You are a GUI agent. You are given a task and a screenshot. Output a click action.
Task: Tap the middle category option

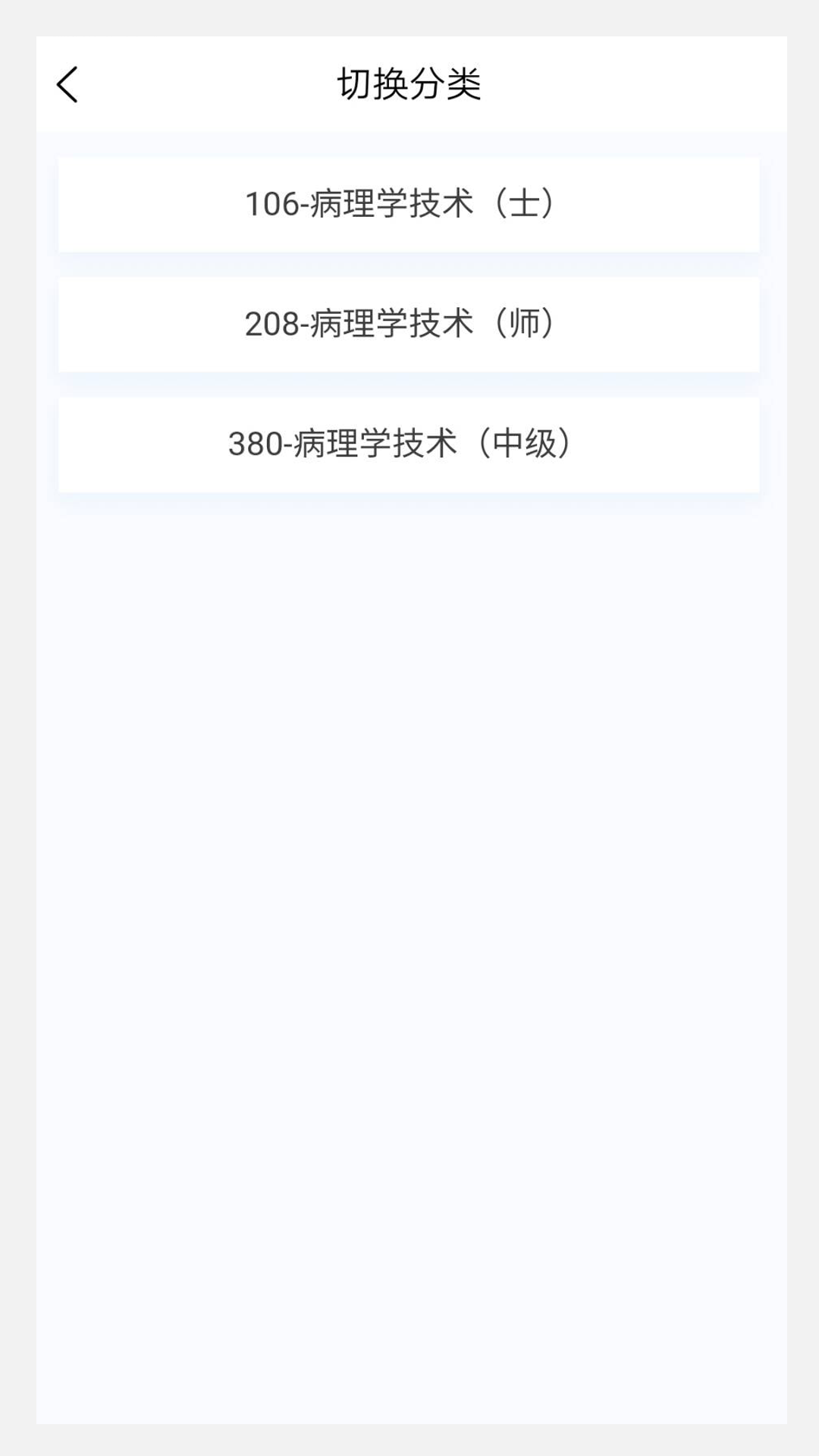(x=408, y=325)
